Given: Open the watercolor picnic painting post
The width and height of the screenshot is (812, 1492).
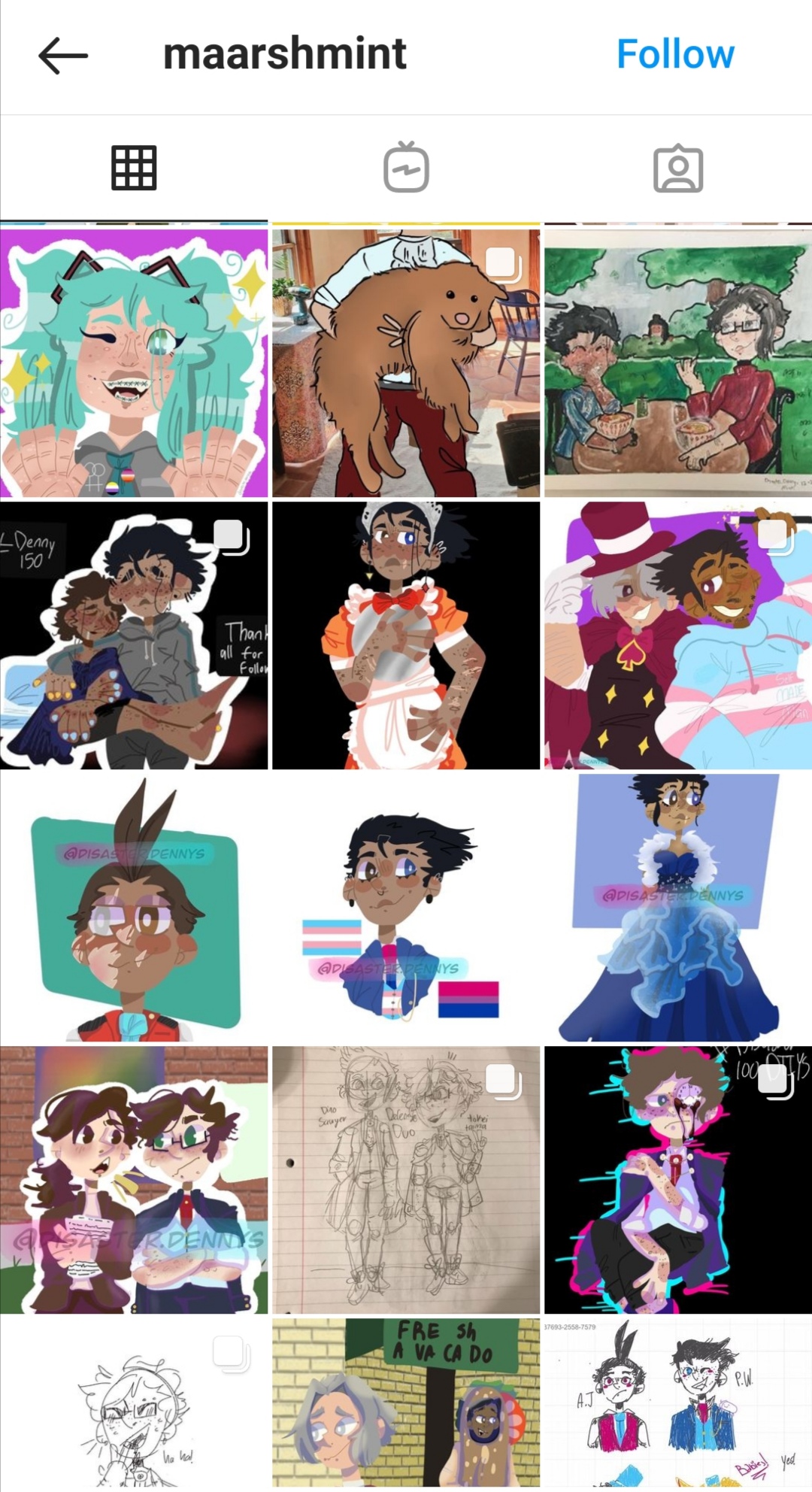Looking at the screenshot, I should 678,363.
